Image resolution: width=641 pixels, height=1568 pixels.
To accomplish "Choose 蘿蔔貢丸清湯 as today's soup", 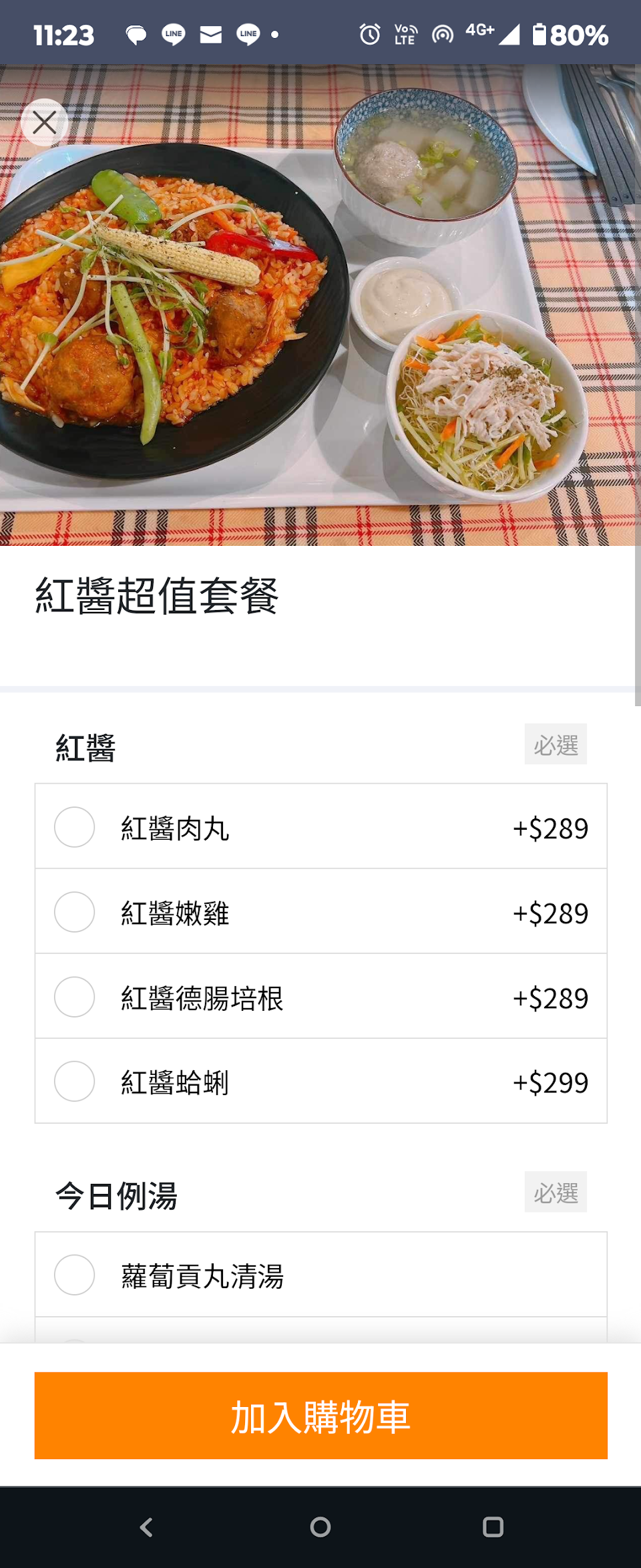I will pyautogui.click(x=74, y=1275).
